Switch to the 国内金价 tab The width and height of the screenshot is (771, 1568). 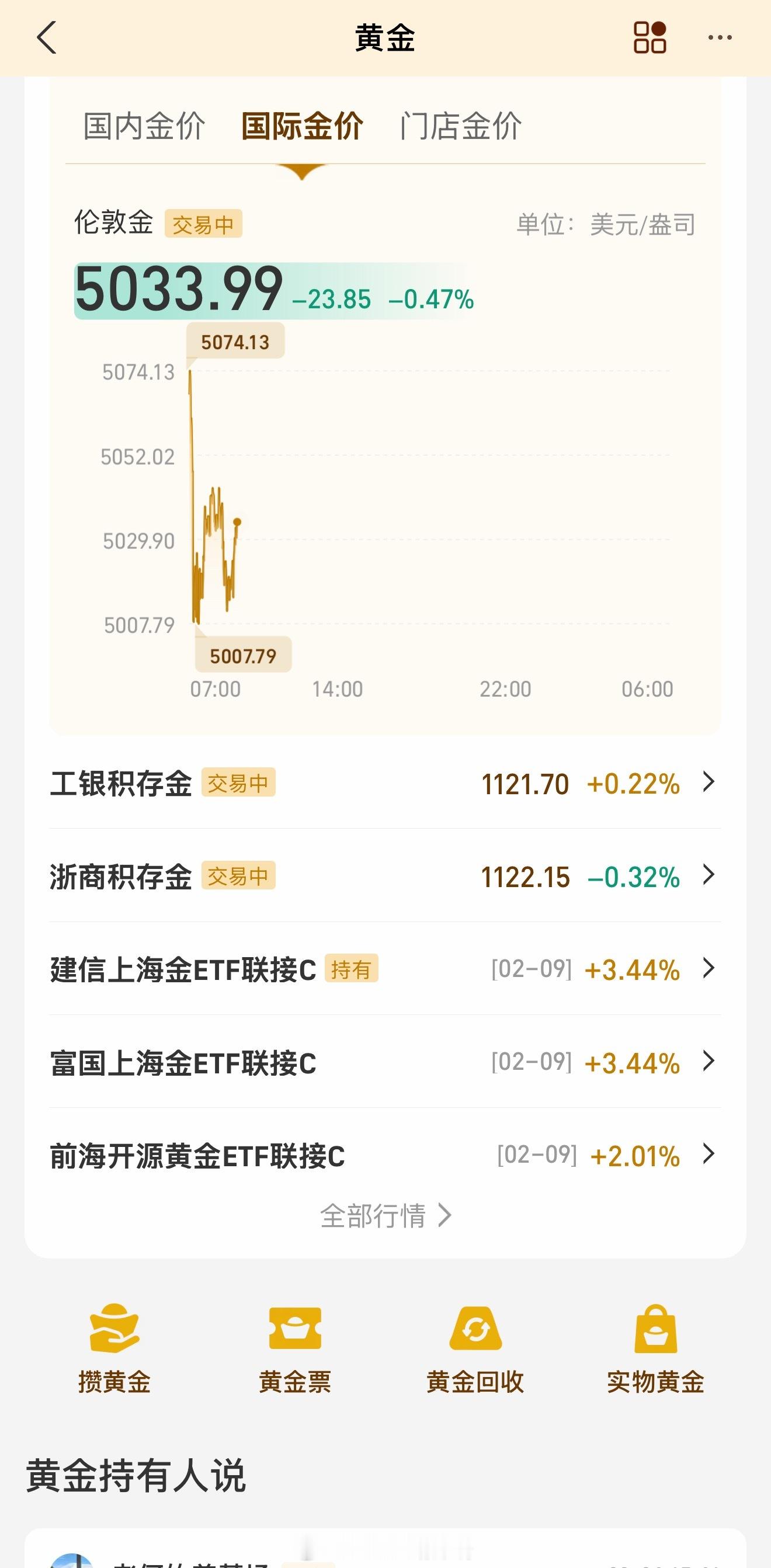coord(144,127)
